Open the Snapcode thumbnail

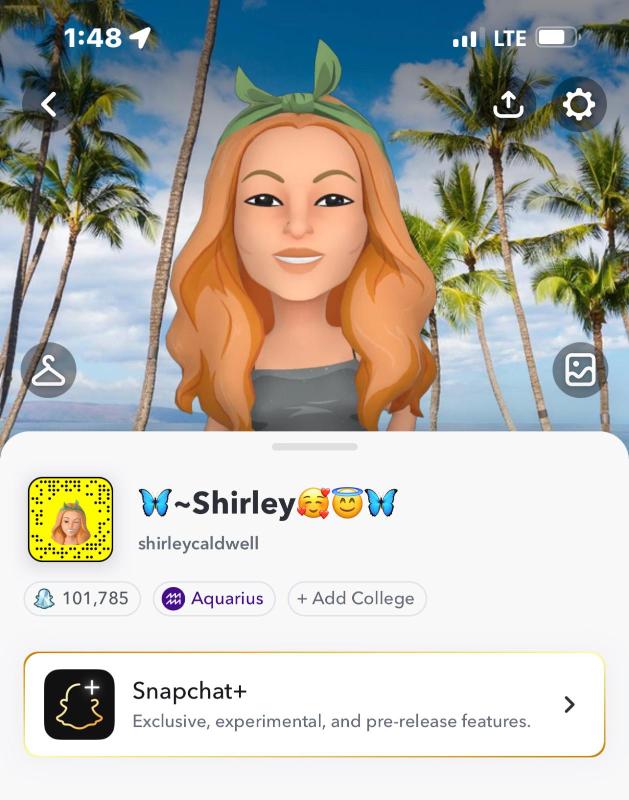click(70, 519)
